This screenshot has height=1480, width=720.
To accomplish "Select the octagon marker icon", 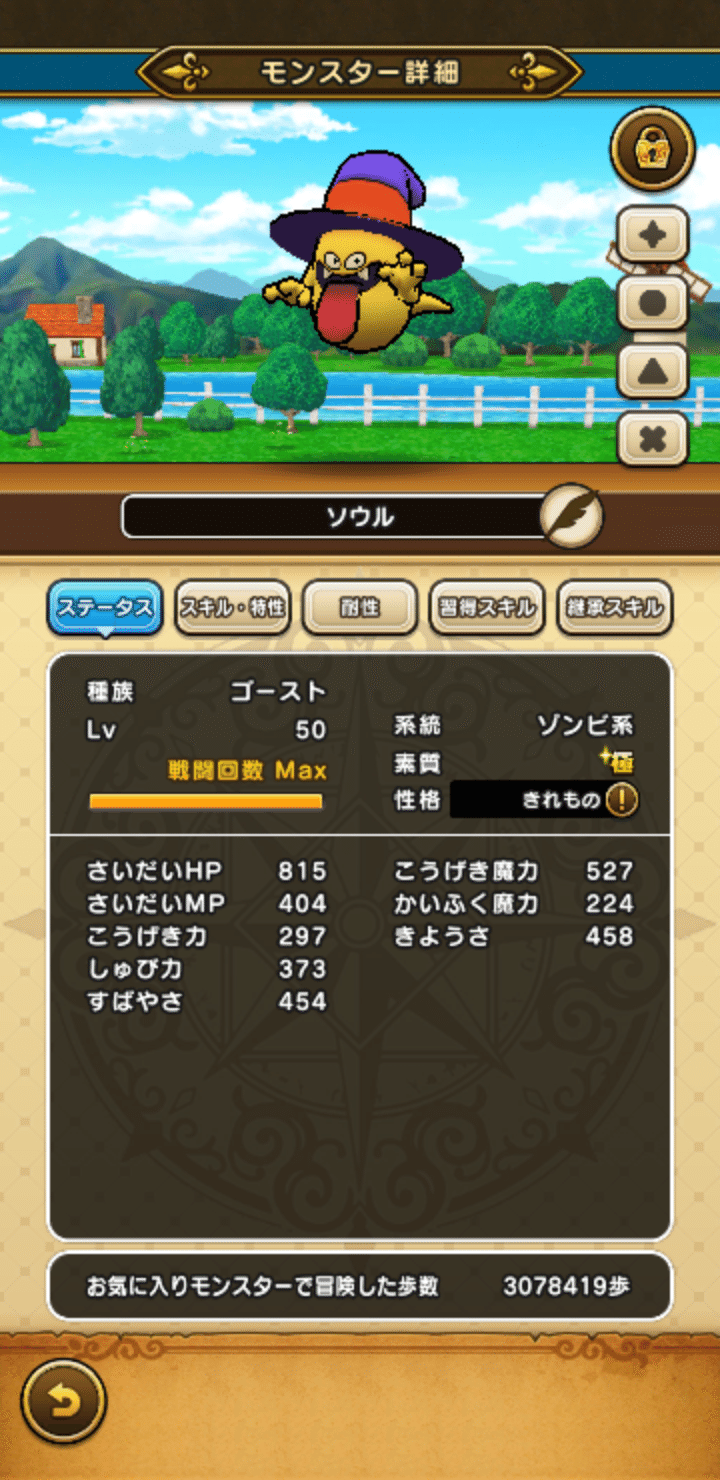I will 652,301.
